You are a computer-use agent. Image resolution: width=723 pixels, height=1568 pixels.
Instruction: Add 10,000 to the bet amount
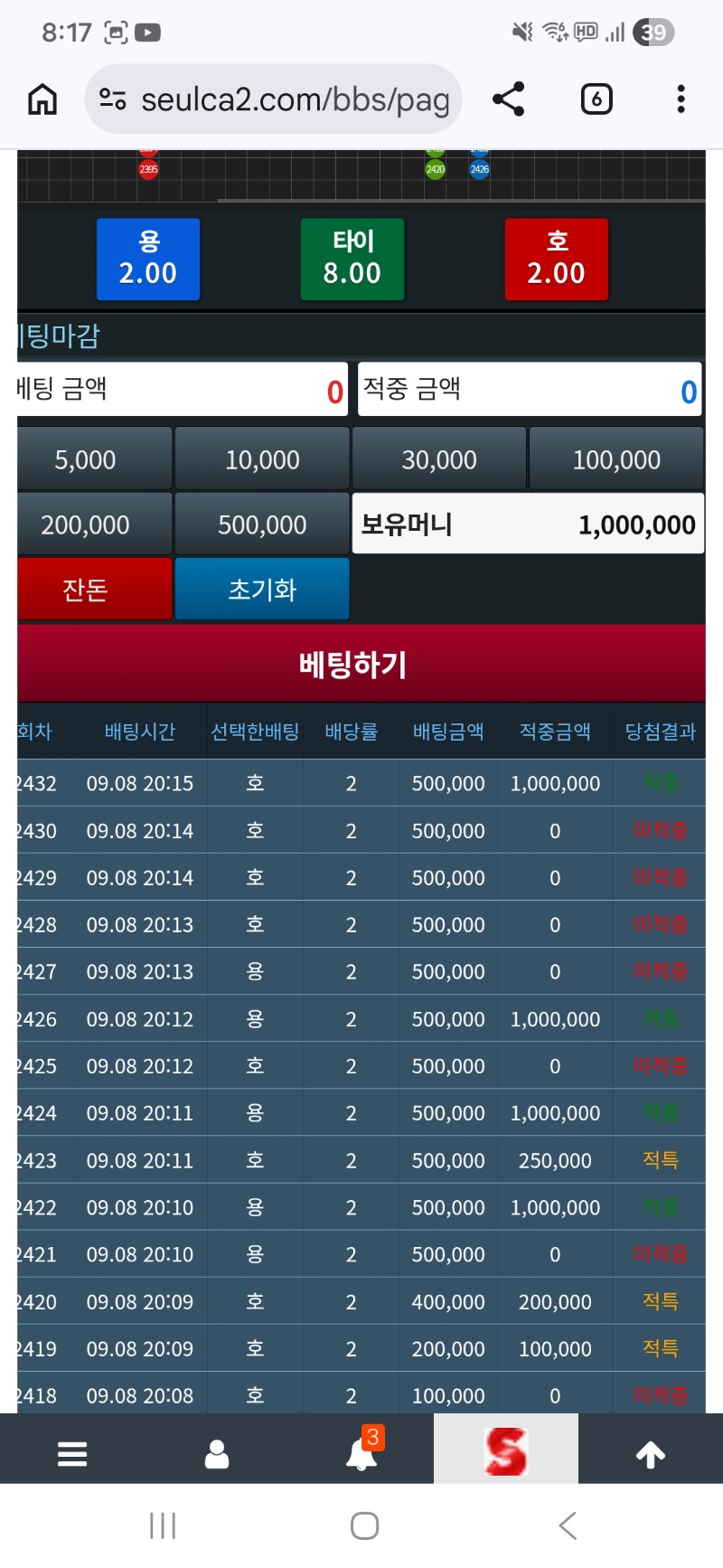pyautogui.click(x=262, y=459)
